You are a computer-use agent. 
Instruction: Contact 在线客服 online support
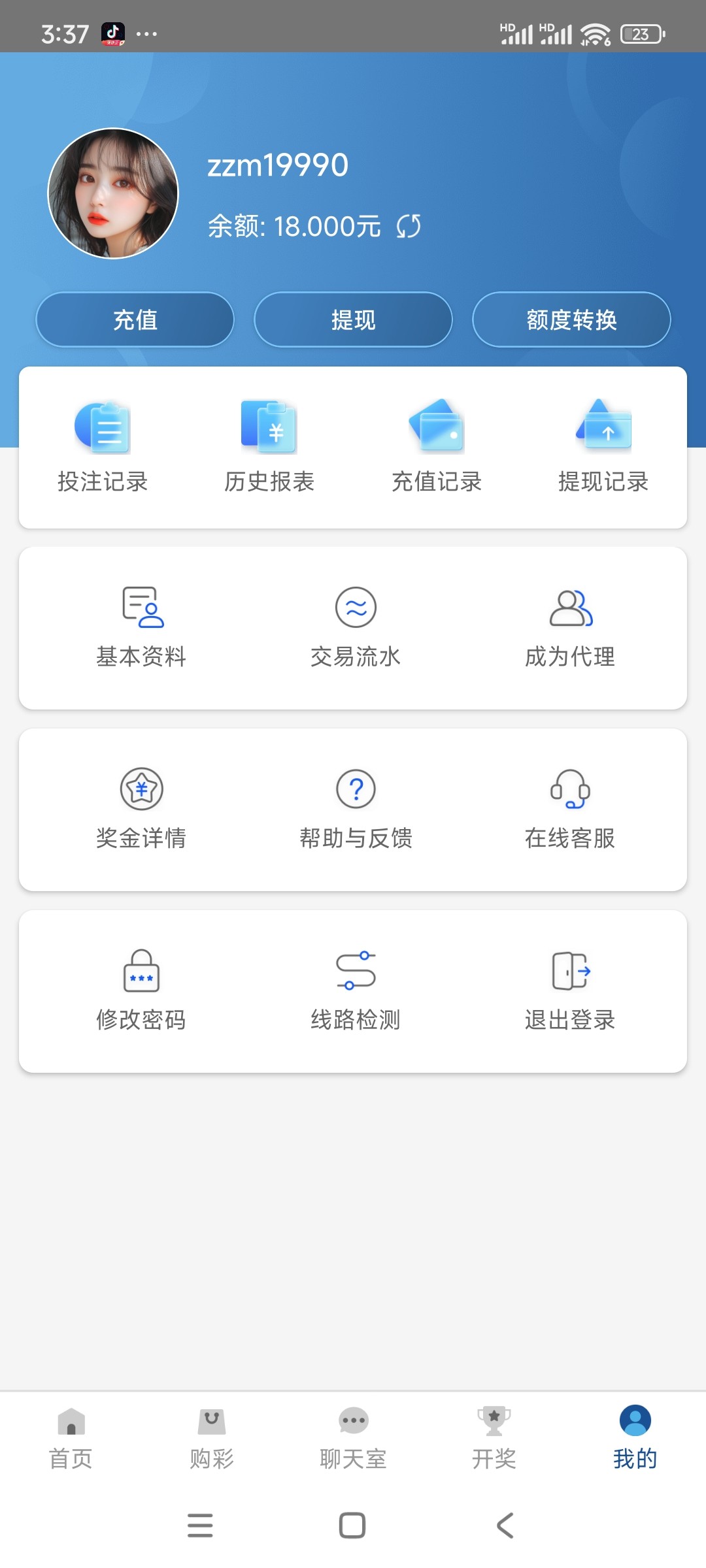tap(570, 809)
